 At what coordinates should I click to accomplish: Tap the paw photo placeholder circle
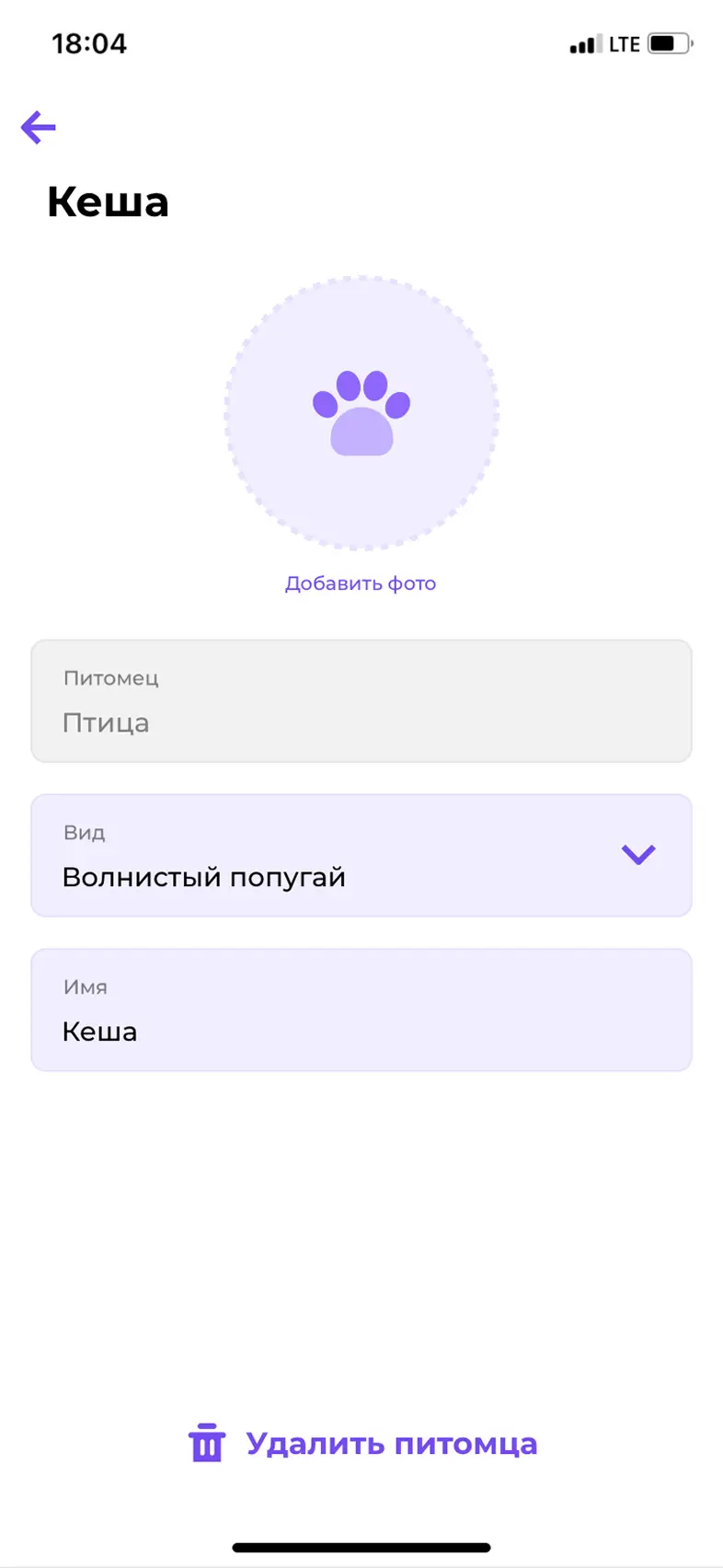(361, 412)
